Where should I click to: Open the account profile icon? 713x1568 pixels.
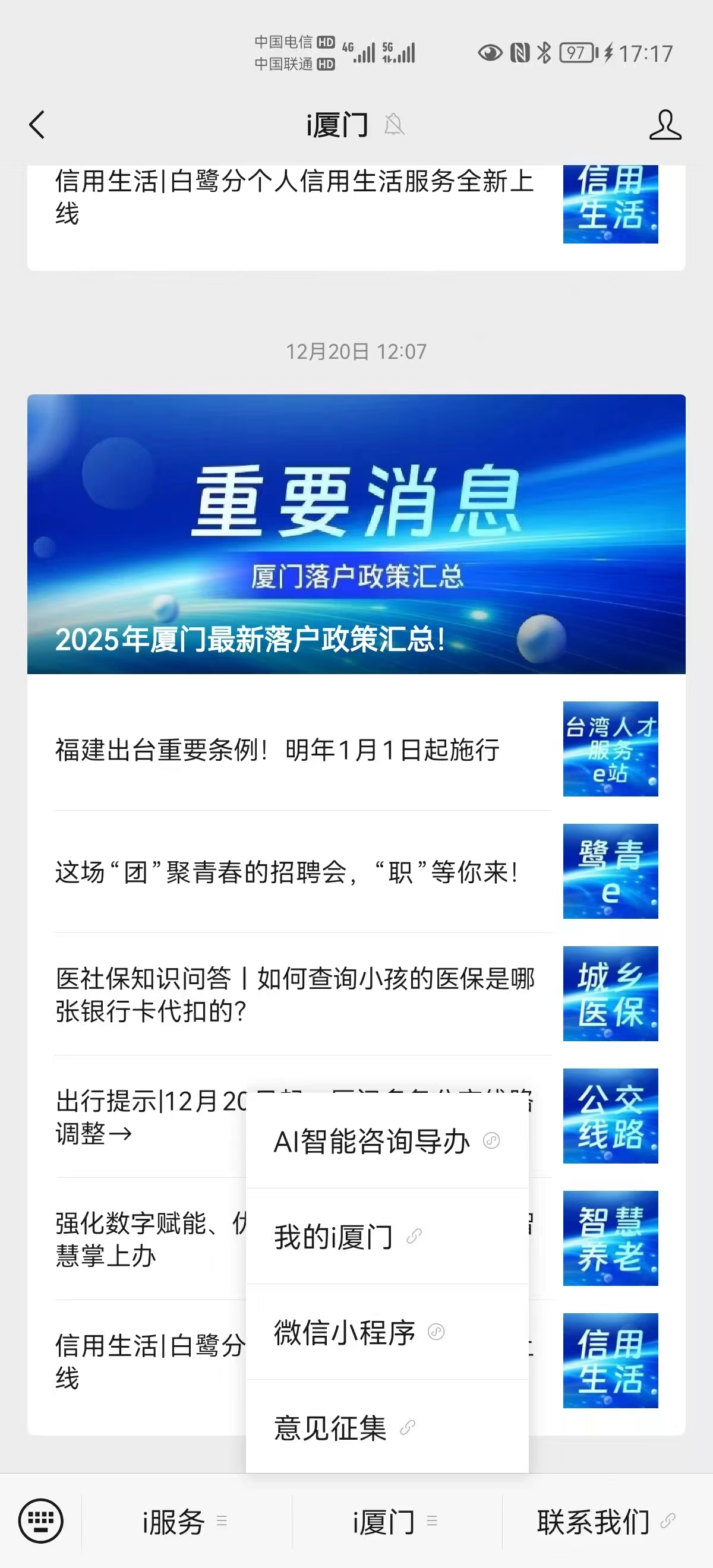(665, 125)
